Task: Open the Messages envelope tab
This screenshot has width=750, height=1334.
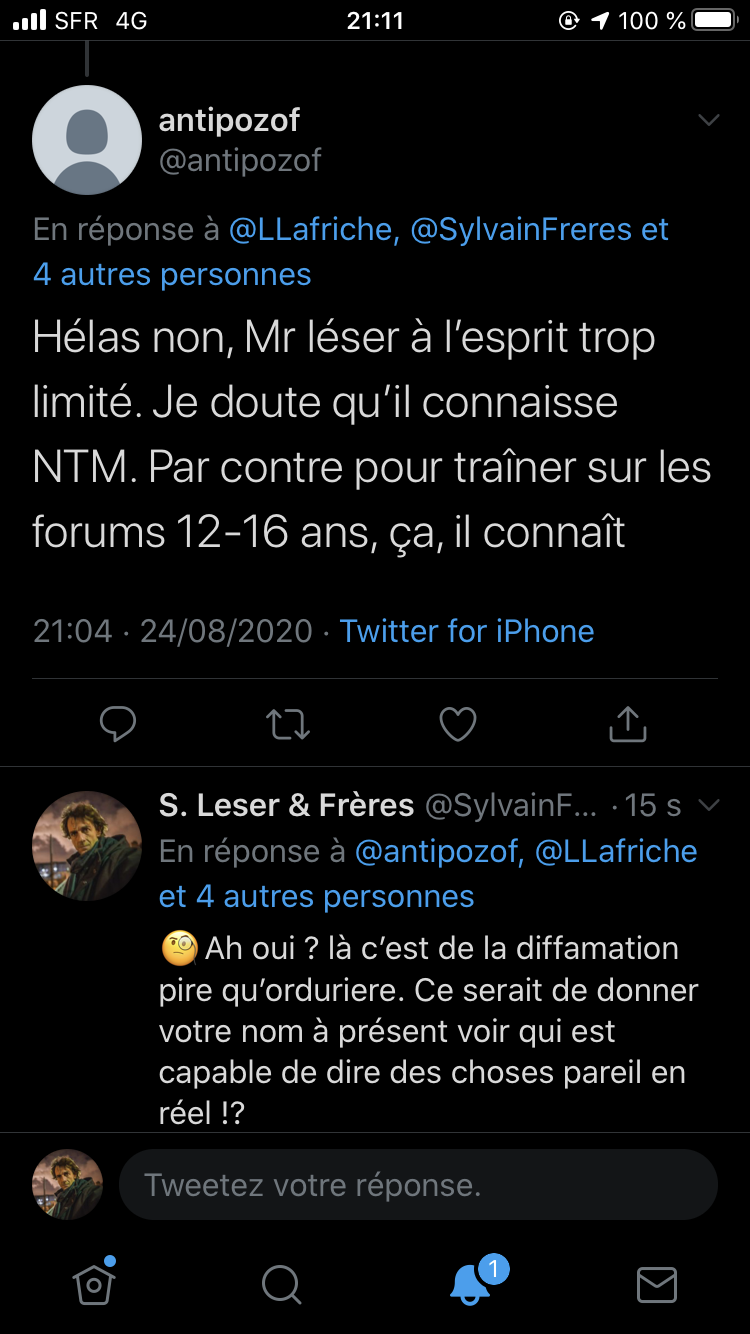Action: (x=657, y=1284)
